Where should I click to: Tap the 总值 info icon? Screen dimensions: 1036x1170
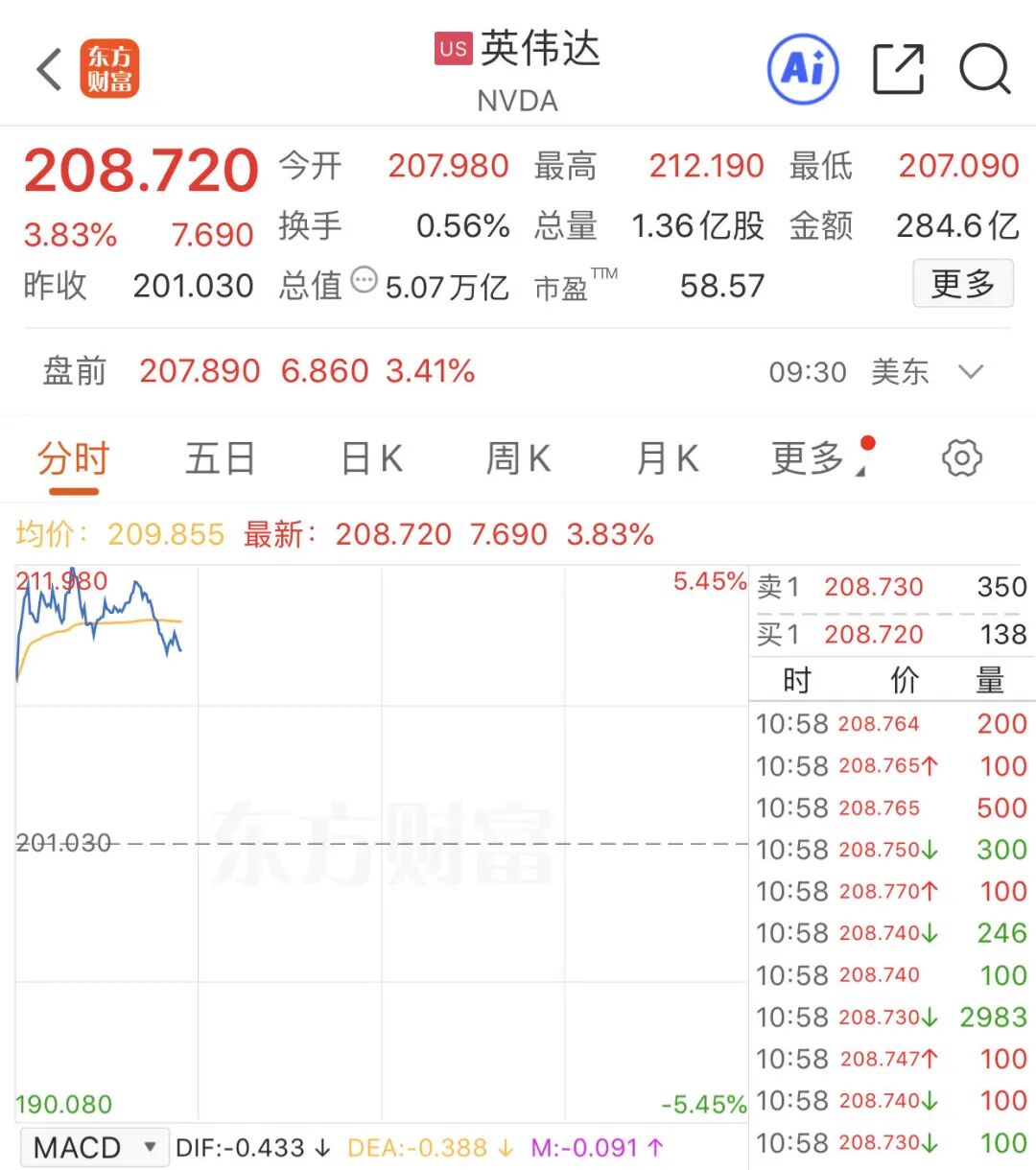tap(365, 280)
